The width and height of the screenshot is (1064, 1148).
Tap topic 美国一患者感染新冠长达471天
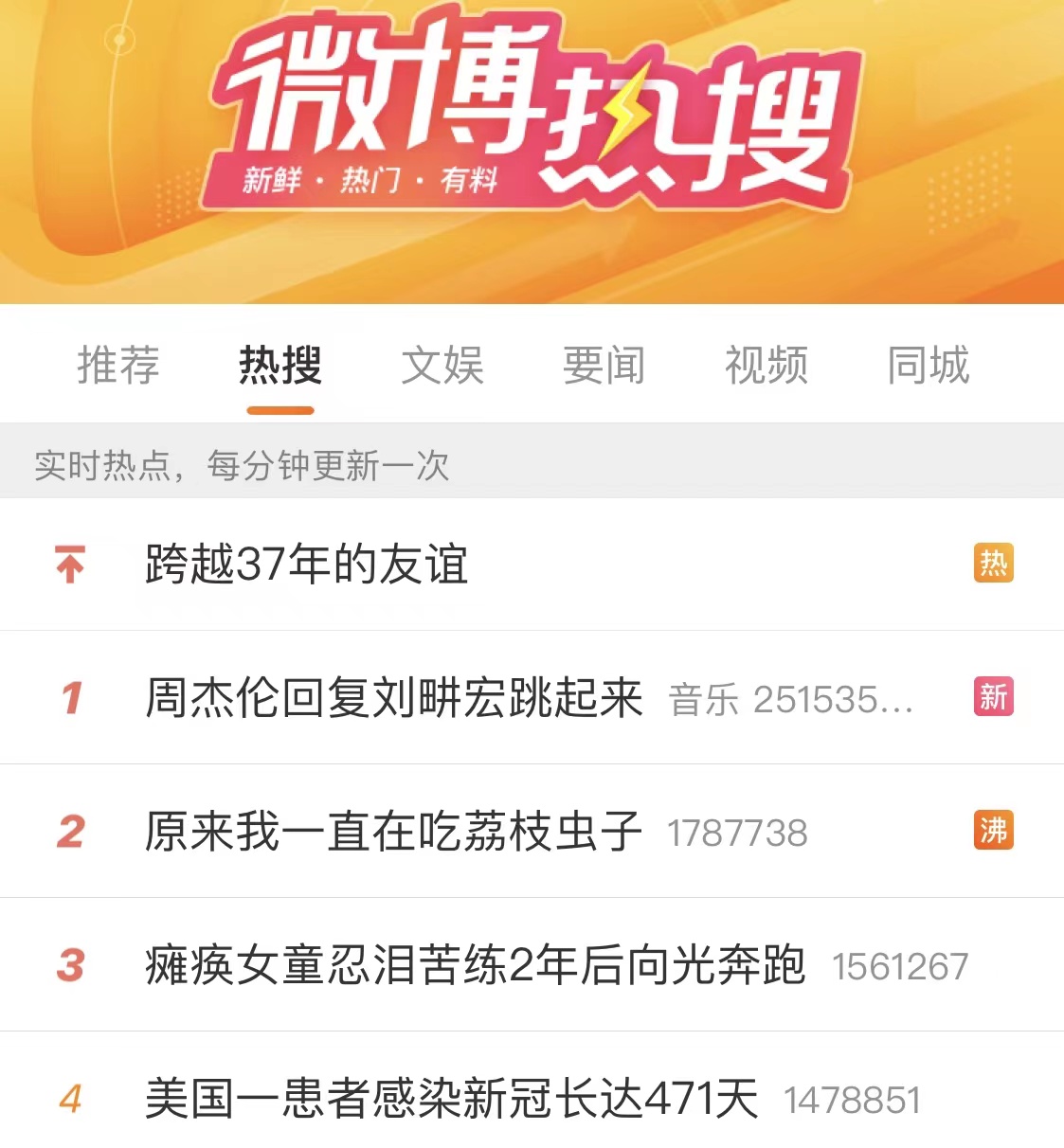click(452, 1099)
